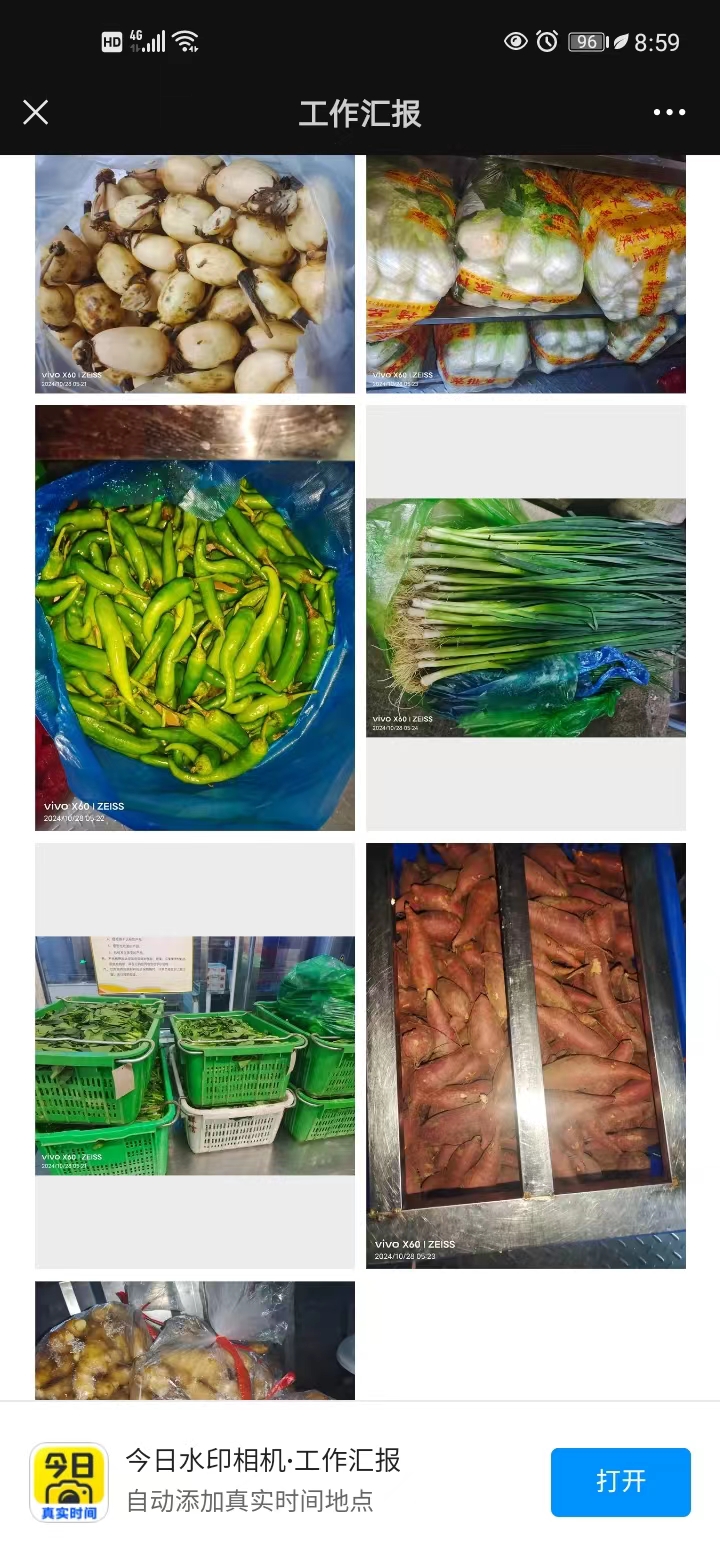Open the three-dot overflow menu
Screen dimensions: 720x1560
click(669, 112)
